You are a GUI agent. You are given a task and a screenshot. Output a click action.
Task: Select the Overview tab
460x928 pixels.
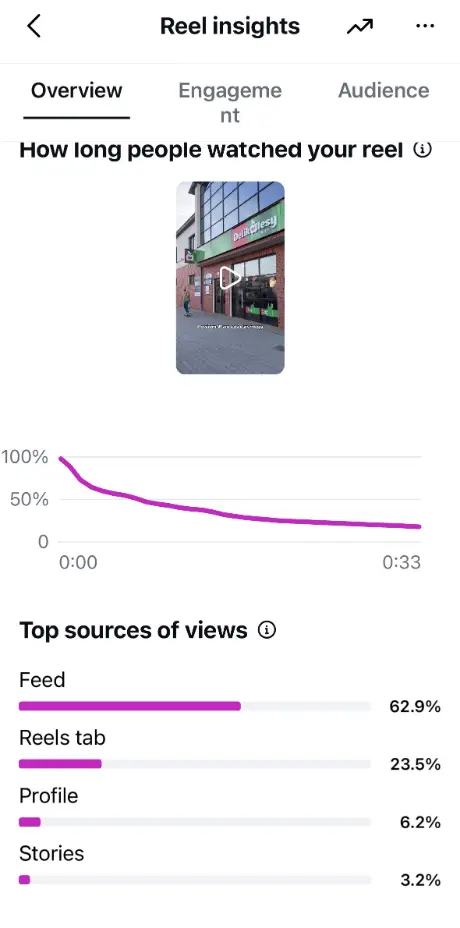click(x=76, y=91)
